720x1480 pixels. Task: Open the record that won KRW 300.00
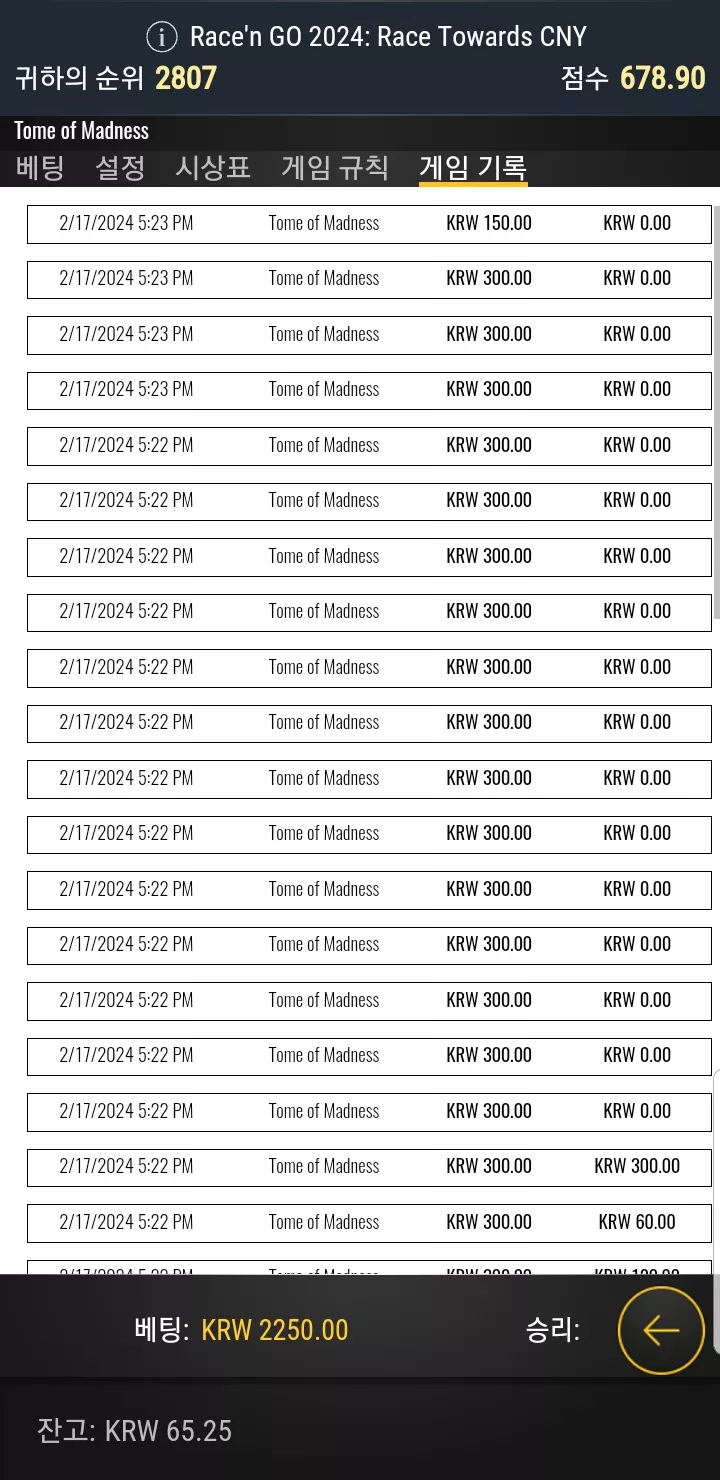click(x=369, y=1166)
